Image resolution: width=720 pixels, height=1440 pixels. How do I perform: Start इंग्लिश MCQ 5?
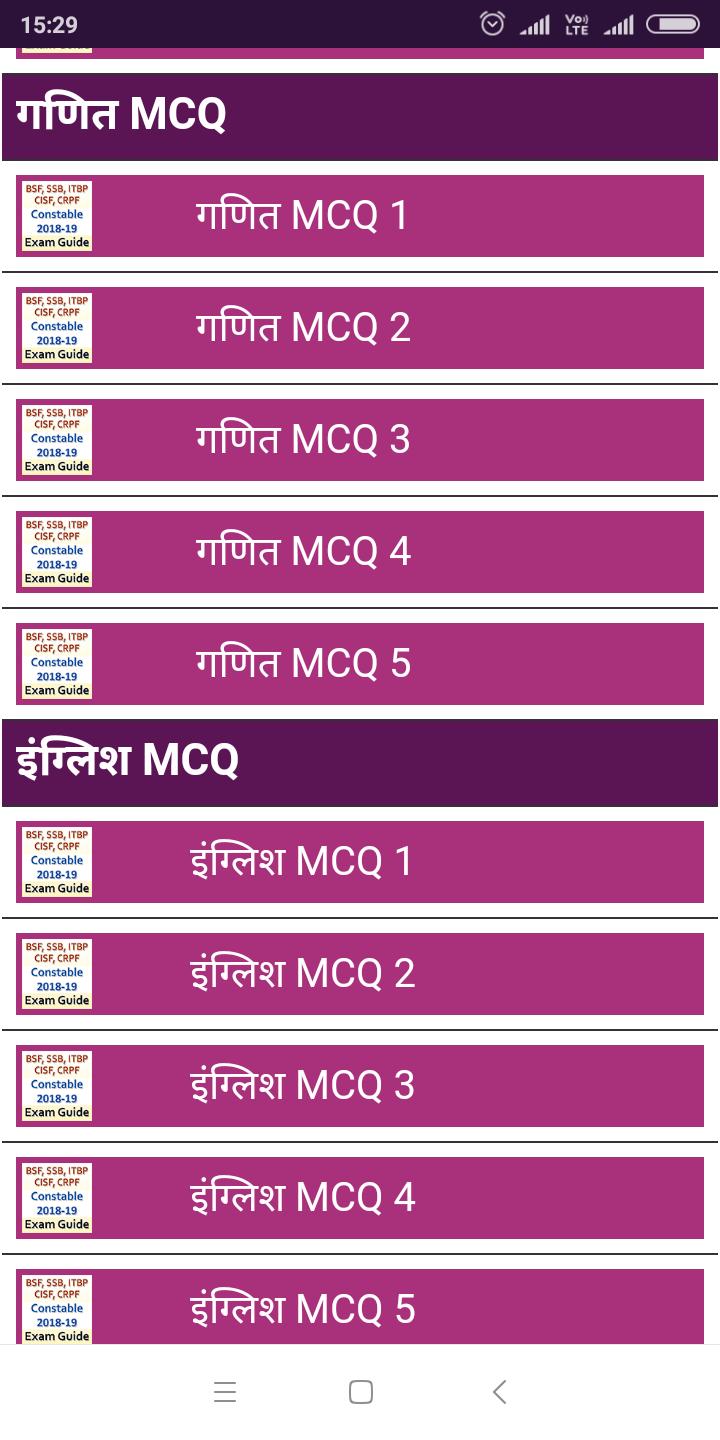(360, 1308)
